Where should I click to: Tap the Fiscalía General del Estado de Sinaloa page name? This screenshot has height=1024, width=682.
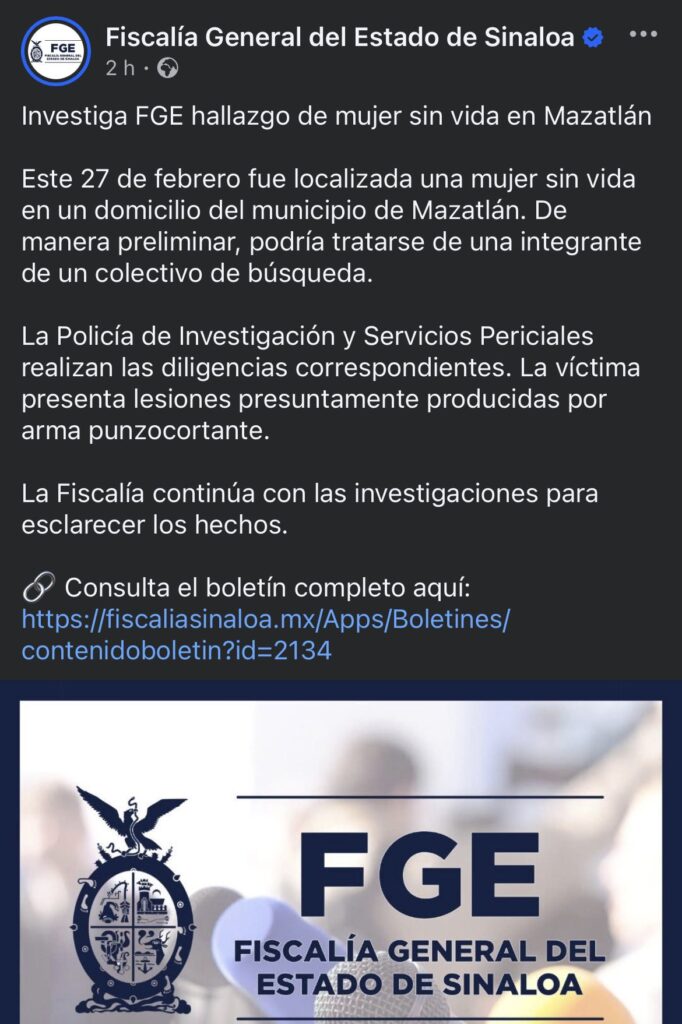[340, 37]
